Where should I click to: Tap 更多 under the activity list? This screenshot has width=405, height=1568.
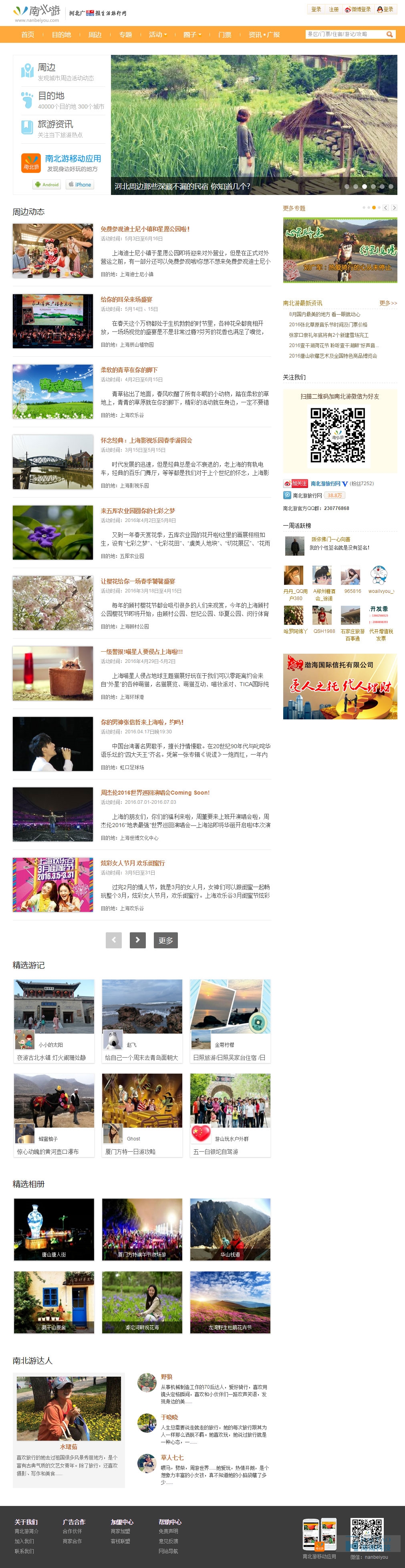(x=166, y=940)
